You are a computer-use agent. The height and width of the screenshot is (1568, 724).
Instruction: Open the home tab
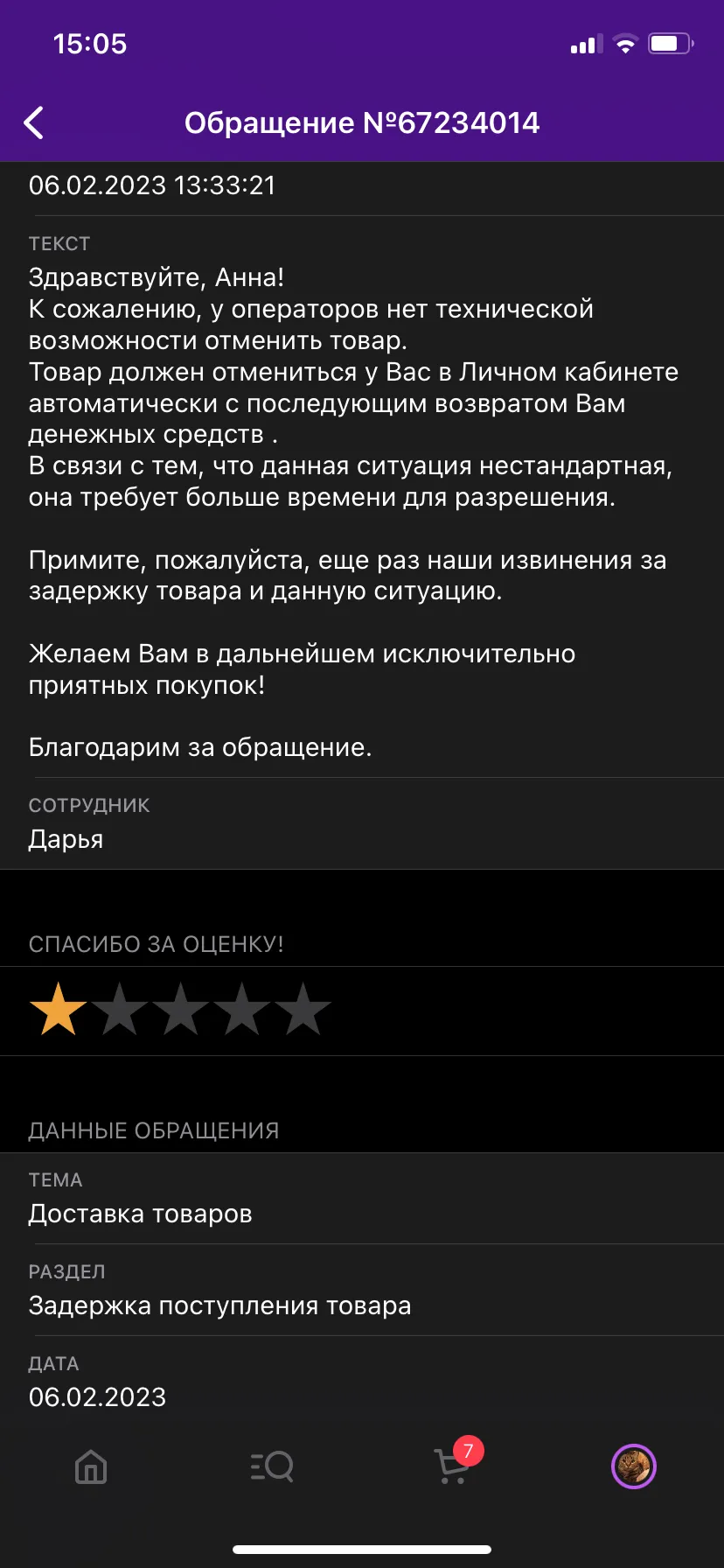pyautogui.click(x=91, y=1466)
